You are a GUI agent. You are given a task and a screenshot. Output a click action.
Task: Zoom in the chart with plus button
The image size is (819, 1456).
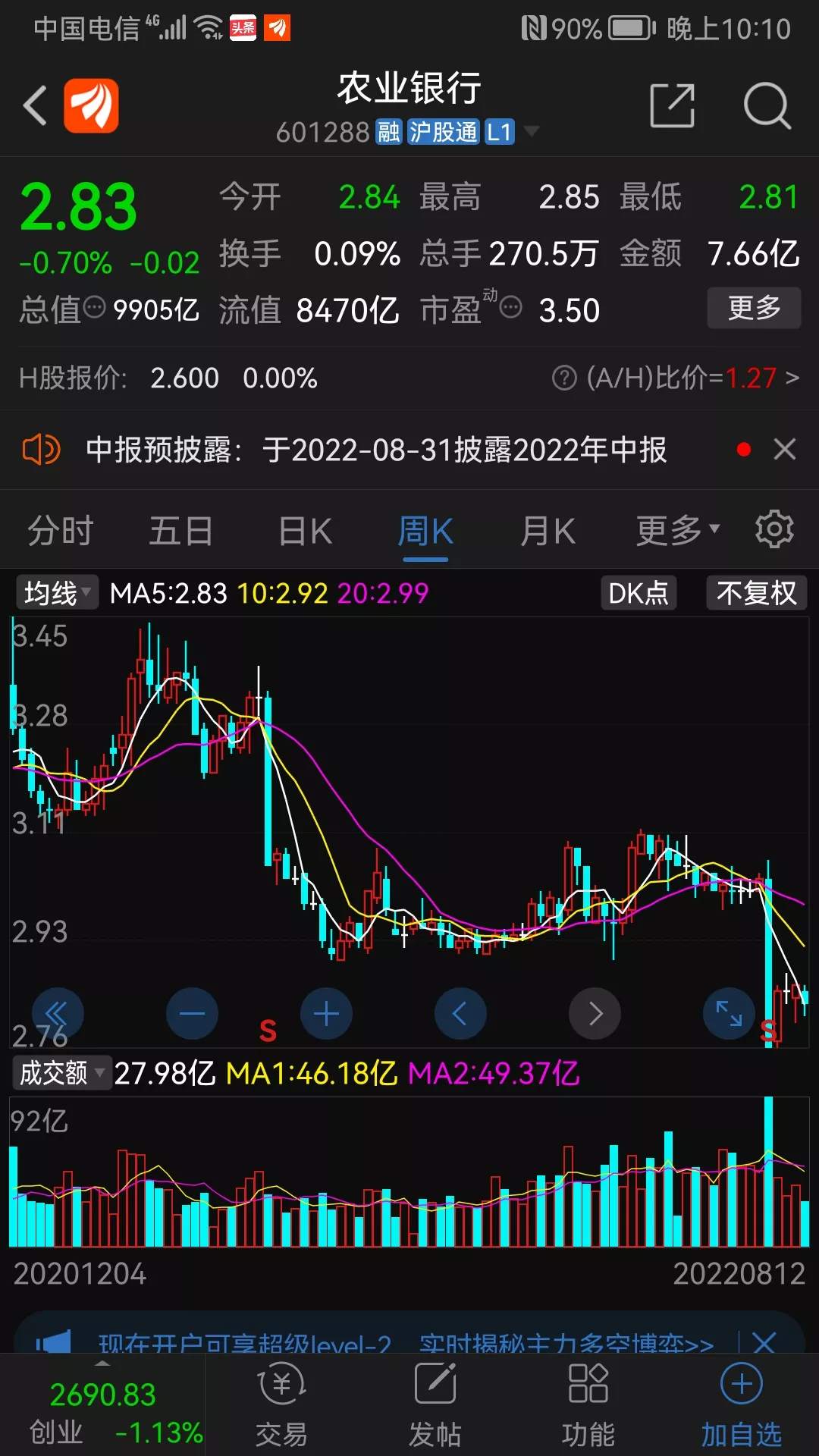tap(326, 1014)
